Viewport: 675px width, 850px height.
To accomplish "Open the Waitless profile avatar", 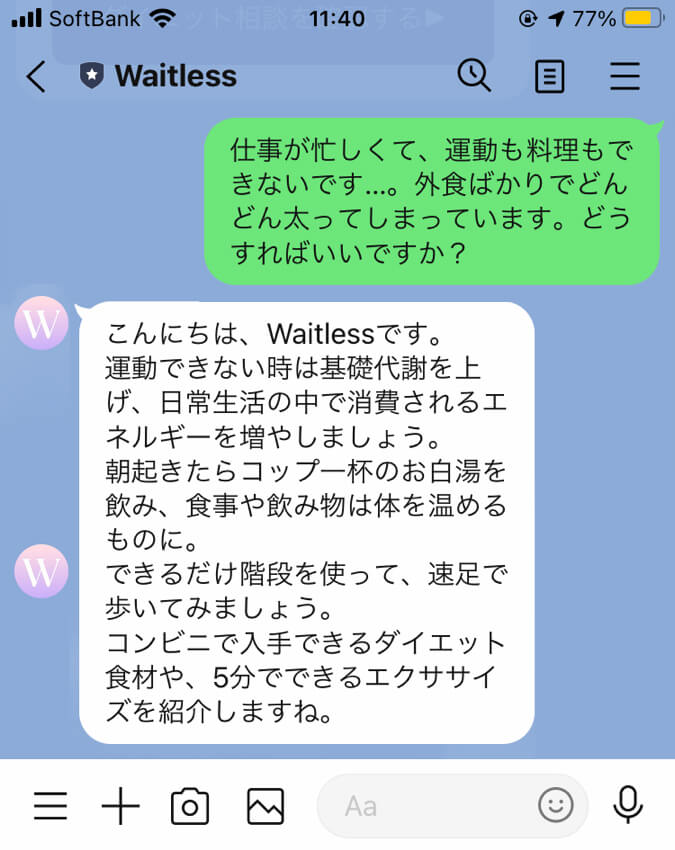I will 42,323.
